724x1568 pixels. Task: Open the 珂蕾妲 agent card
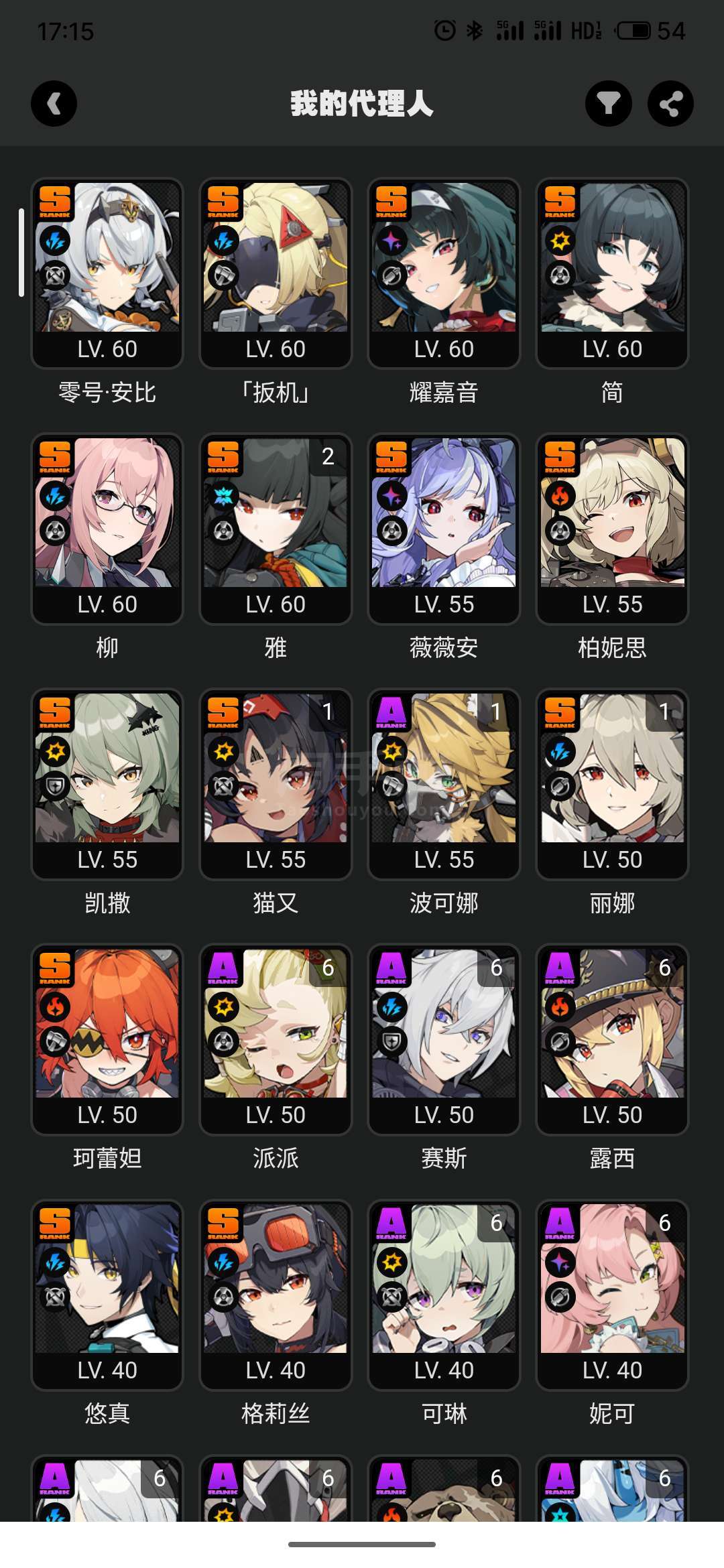pos(107,1039)
